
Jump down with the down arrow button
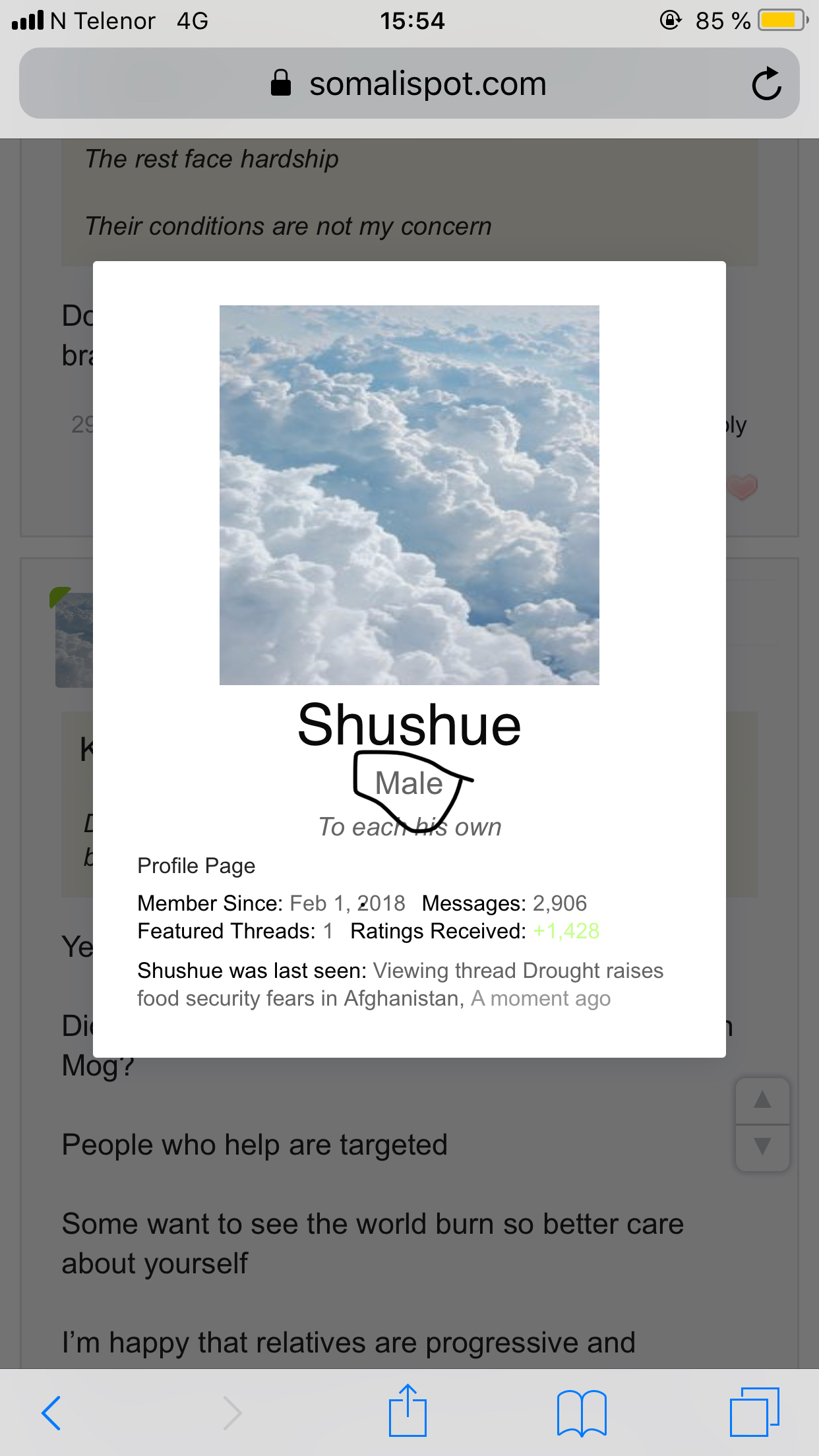coord(762,1146)
